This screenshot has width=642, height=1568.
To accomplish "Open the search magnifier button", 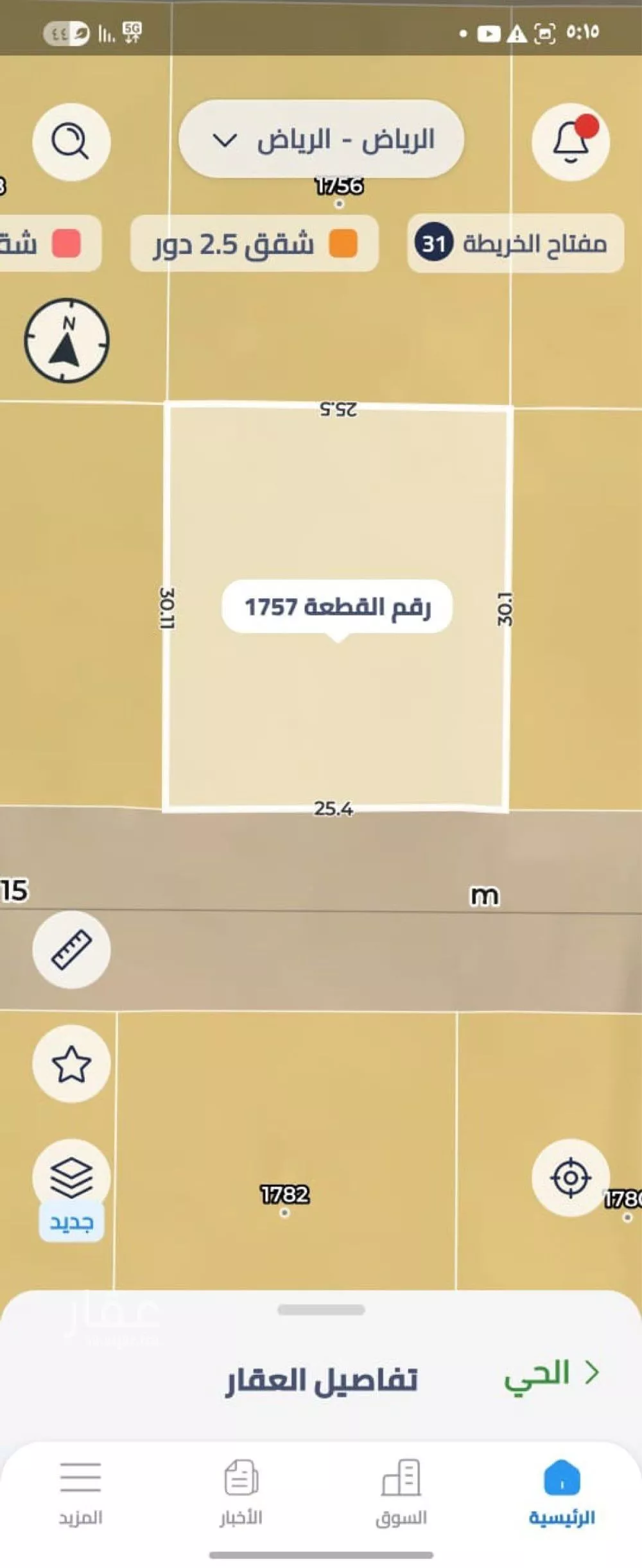I will 71,142.
